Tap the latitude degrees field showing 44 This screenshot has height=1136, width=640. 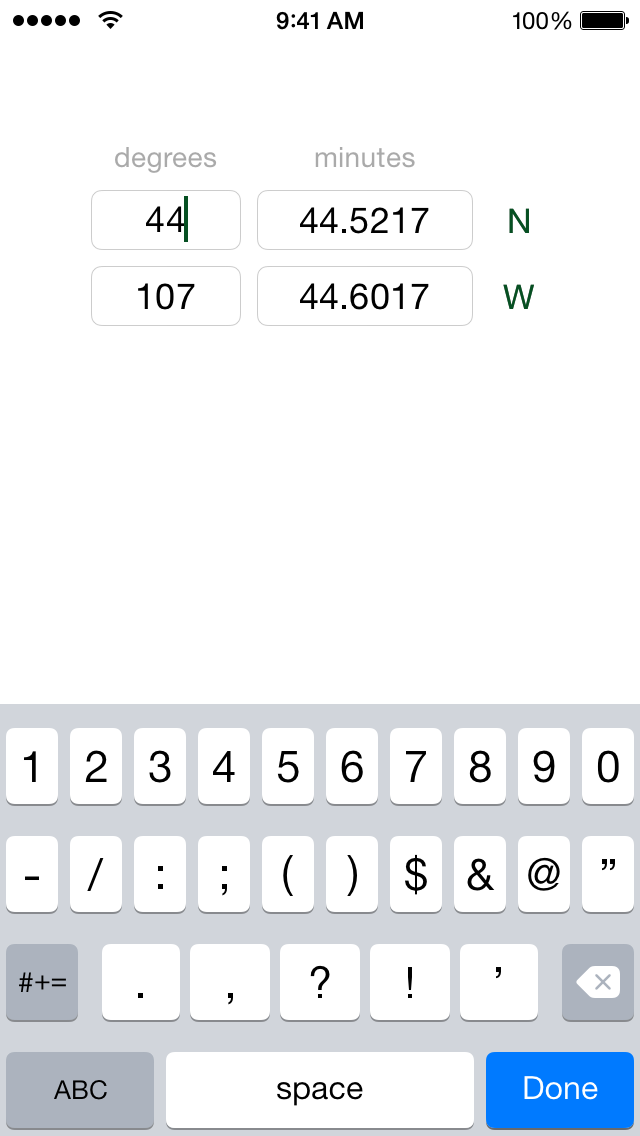(x=166, y=220)
